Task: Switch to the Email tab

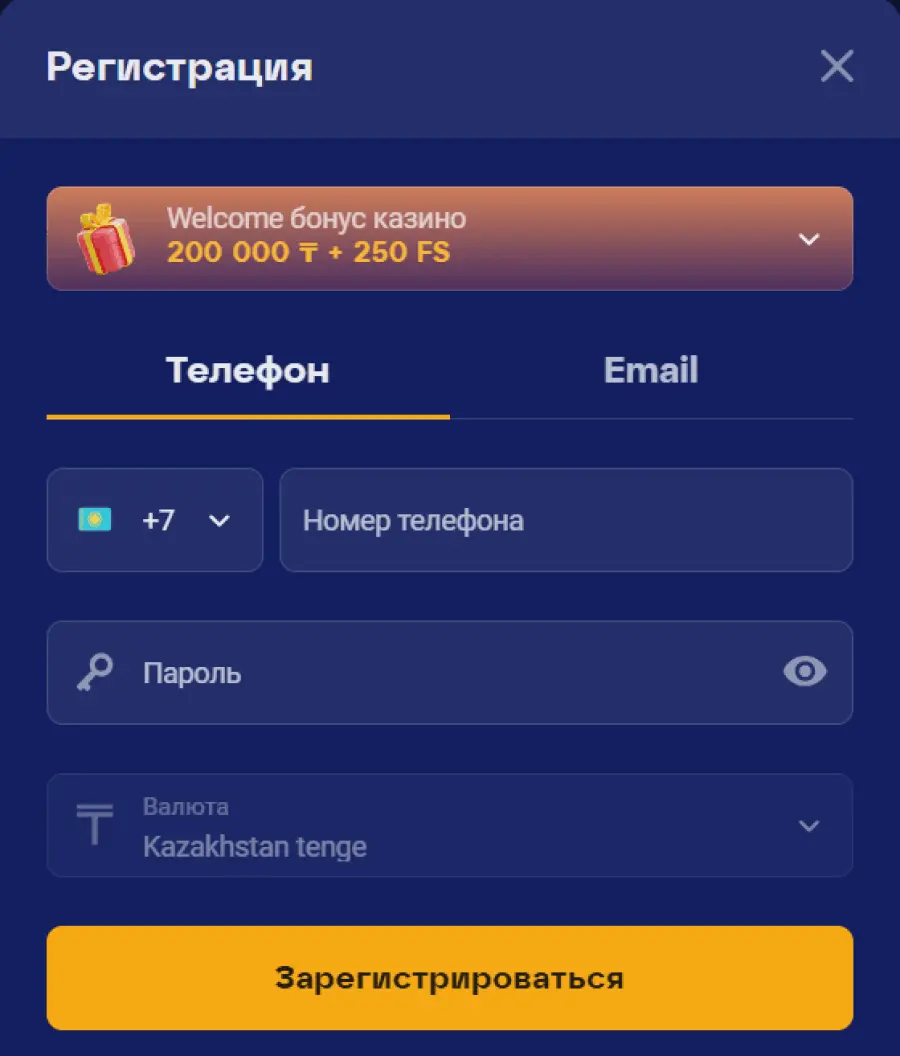Action: (x=650, y=370)
